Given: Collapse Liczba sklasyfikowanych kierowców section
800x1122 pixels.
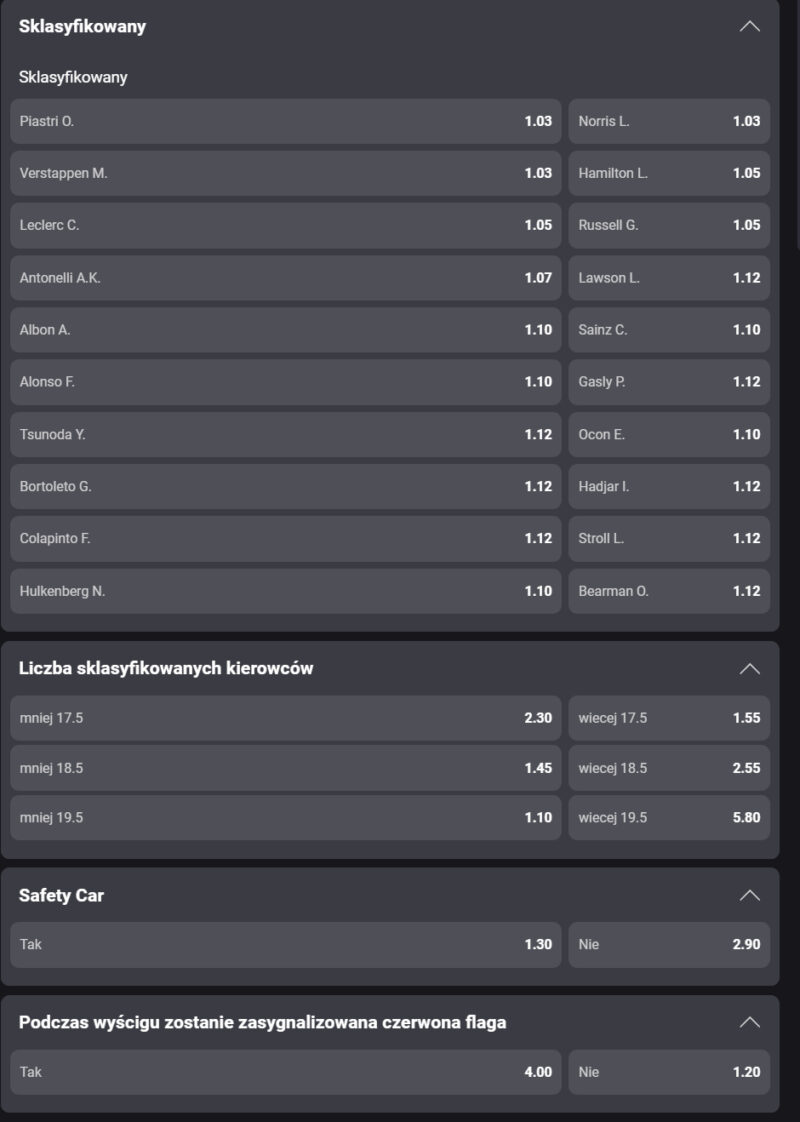Looking at the screenshot, I should pyautogui.click(x=749, y=668).
